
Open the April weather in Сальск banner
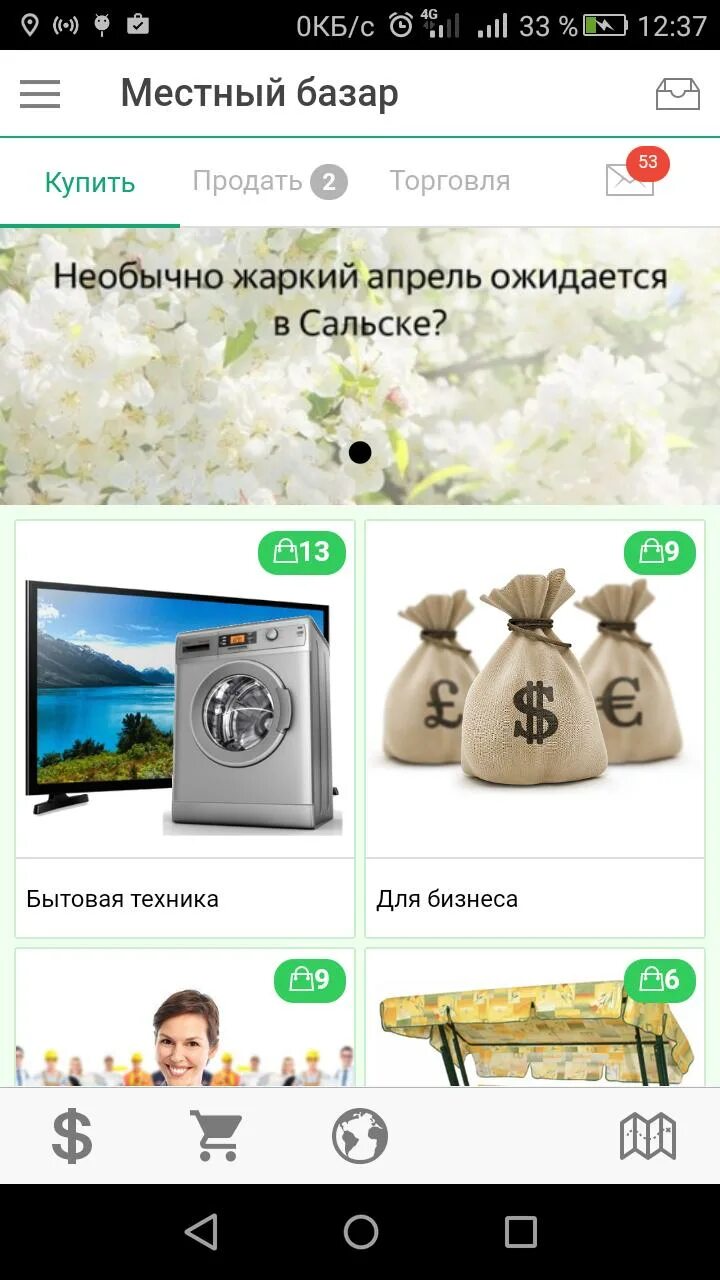click(360, 366)
